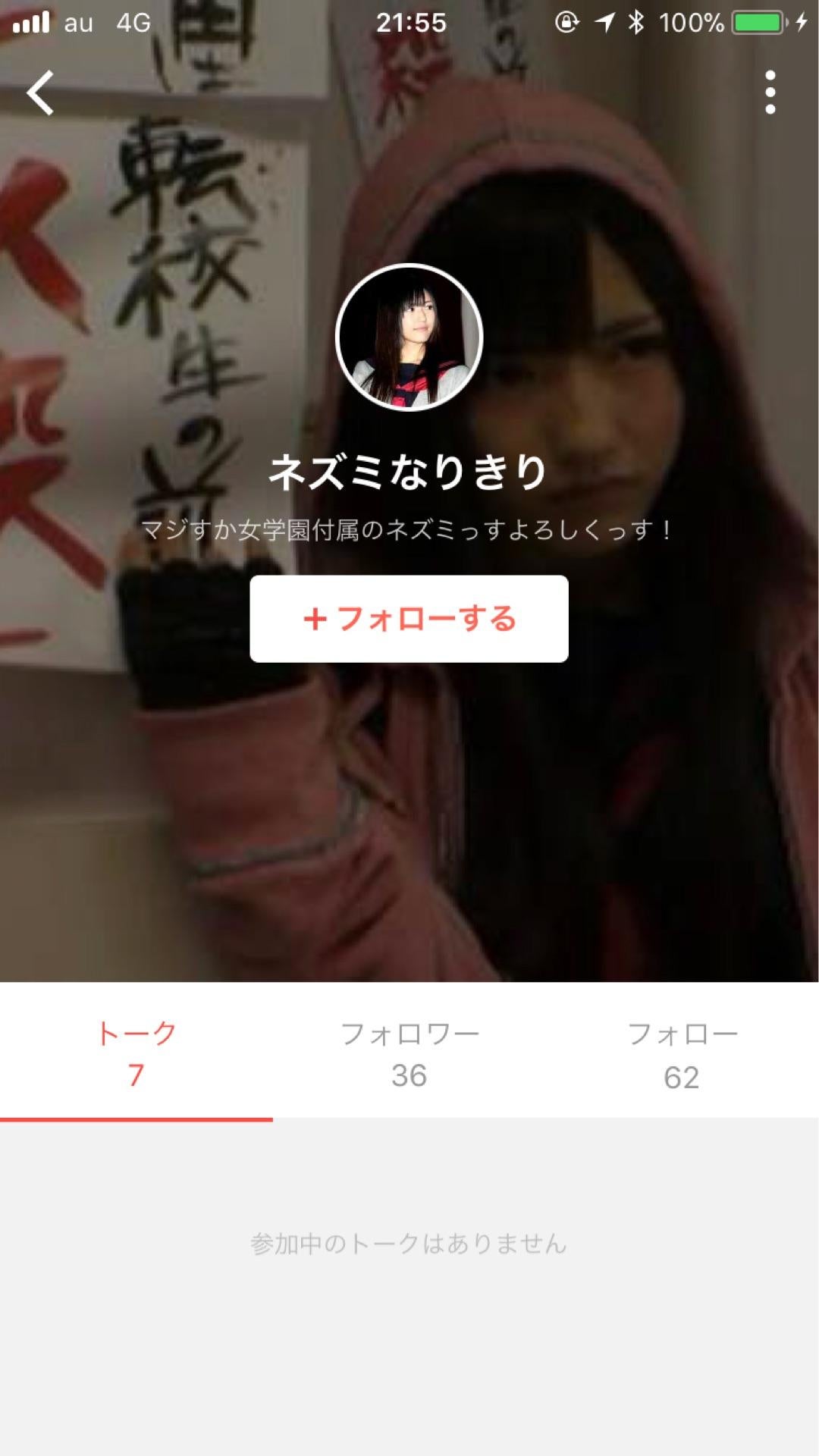Follow this user with フォローする button
The image size is (819, 1456).
[x=409, y=619]
